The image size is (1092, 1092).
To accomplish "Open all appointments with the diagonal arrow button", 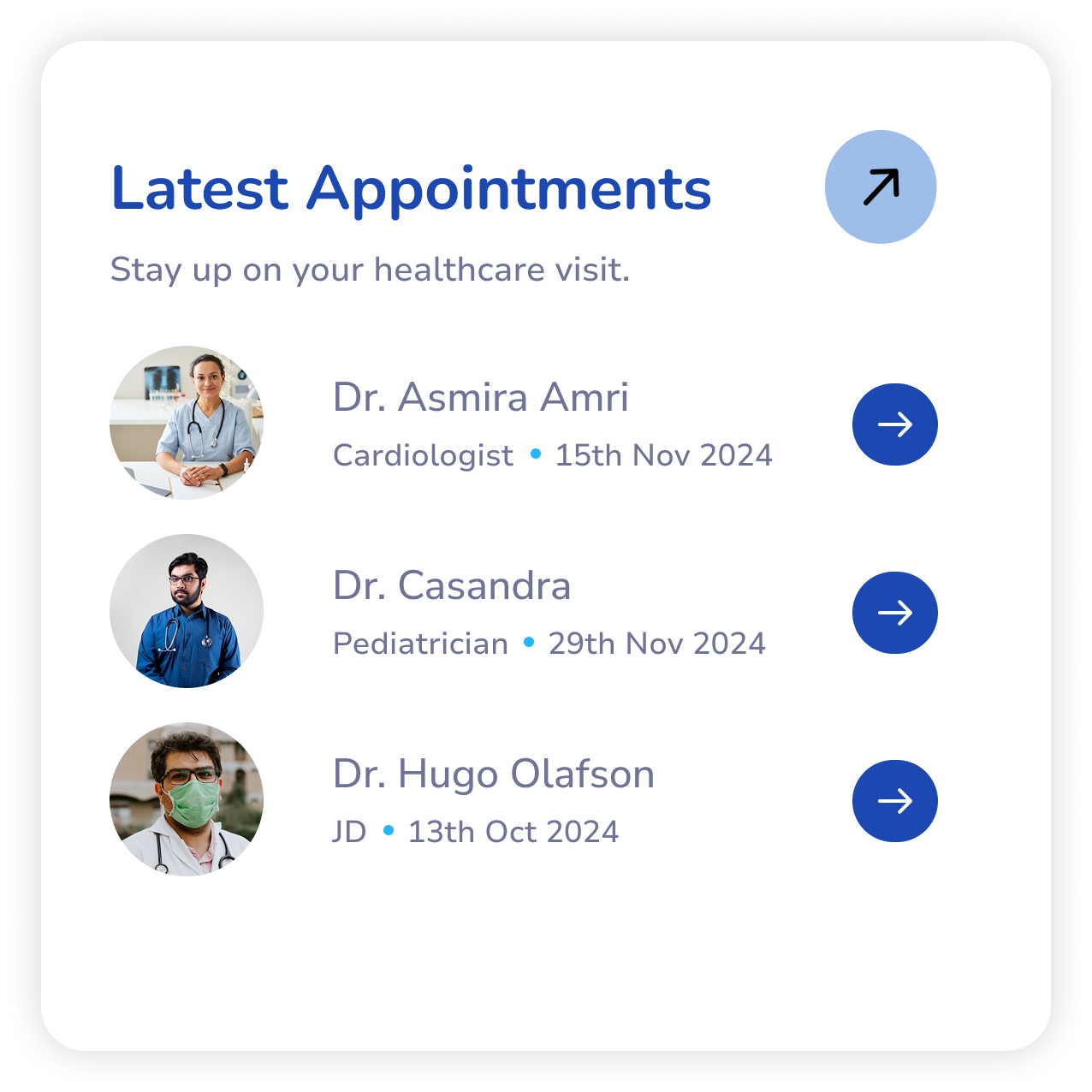I will coord(880,187).
